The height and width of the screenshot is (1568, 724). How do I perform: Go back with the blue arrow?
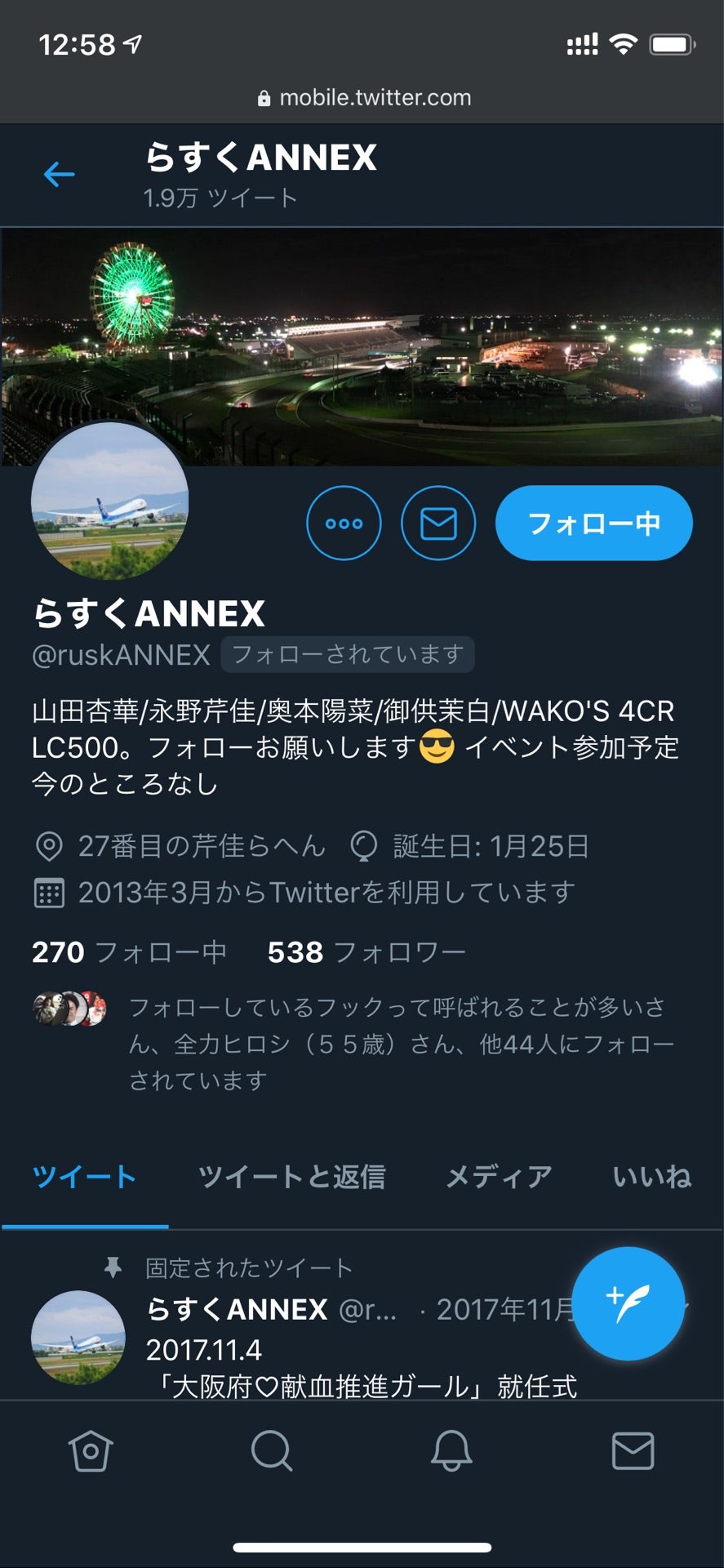pos(59,174)
